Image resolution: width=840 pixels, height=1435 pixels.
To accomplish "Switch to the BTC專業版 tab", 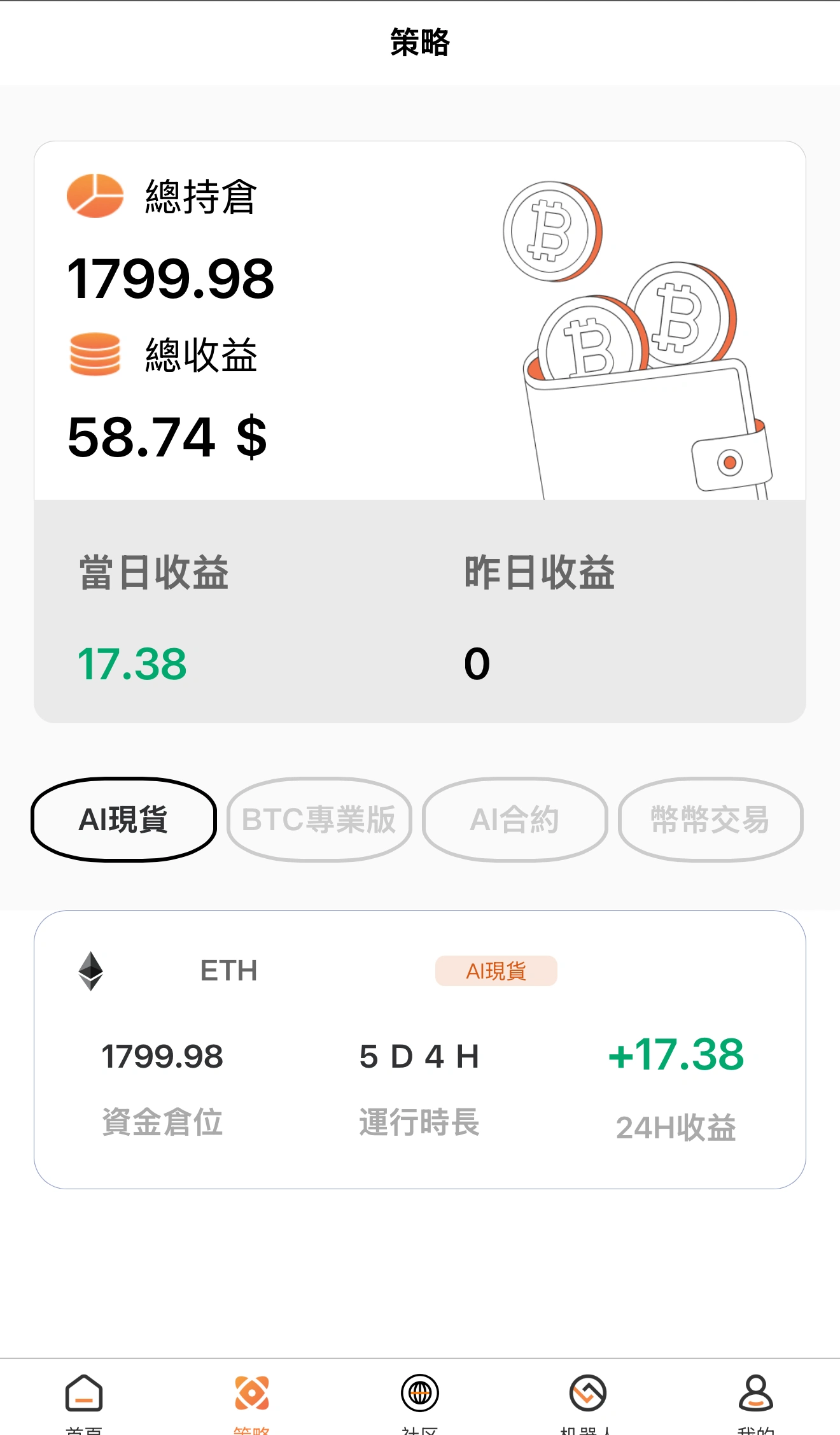I will (x=319, y=819).
